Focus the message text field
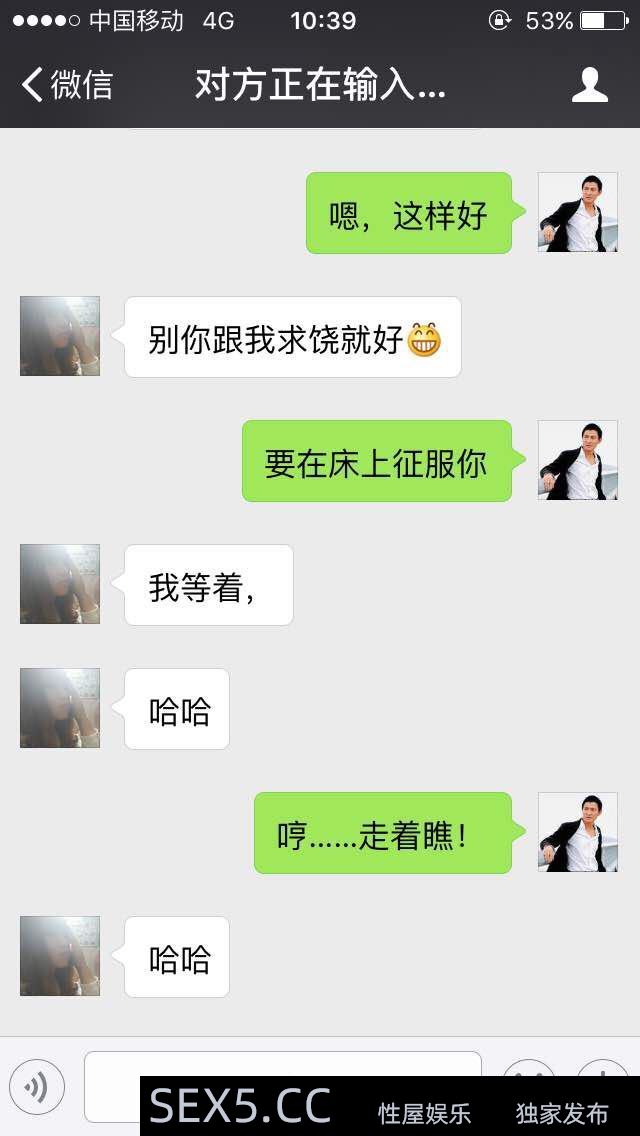The height and width of the screenshot is (1136, 640). [282, 1064]
